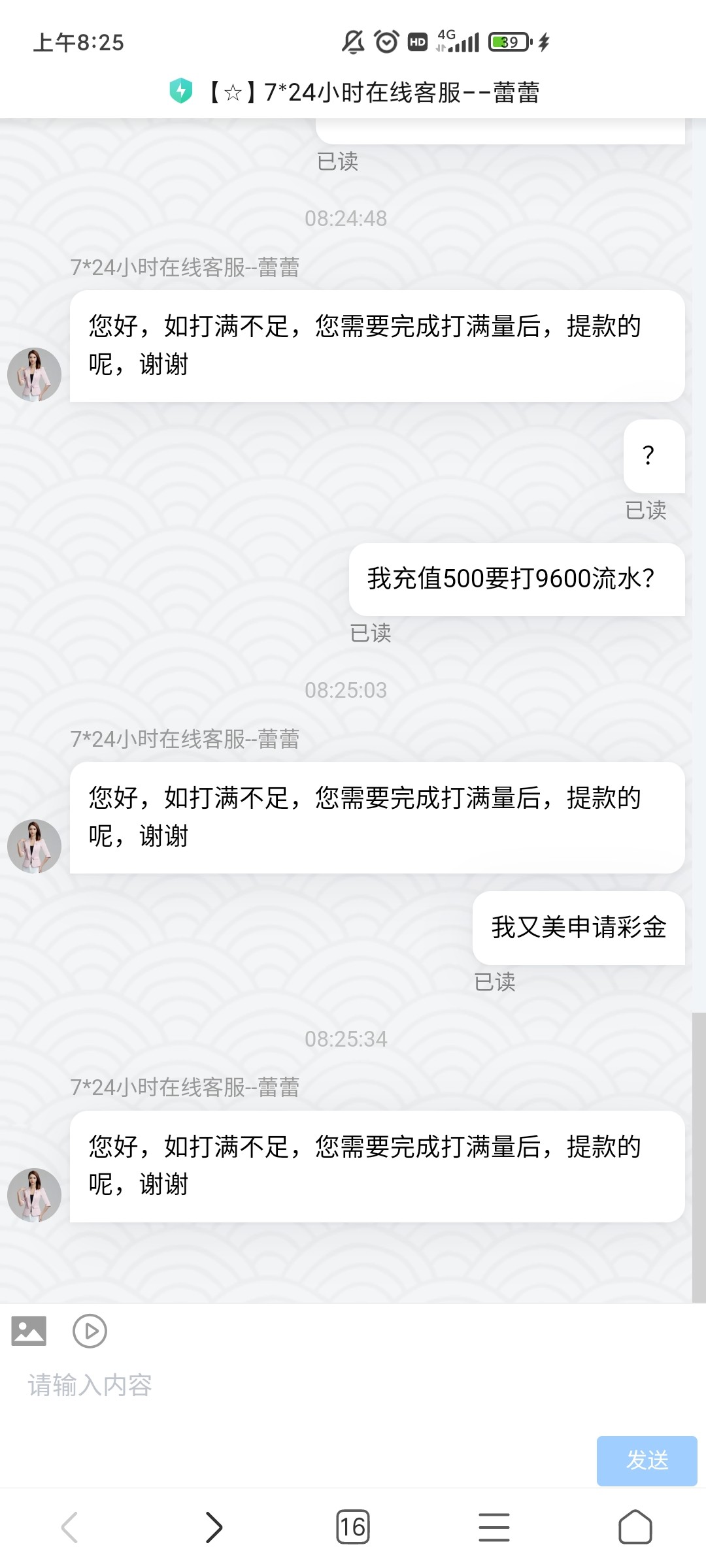Tap the back navigation arrow
Image resolution: width=706 pixels, height=1568 pixels.
click(71, 1527)
